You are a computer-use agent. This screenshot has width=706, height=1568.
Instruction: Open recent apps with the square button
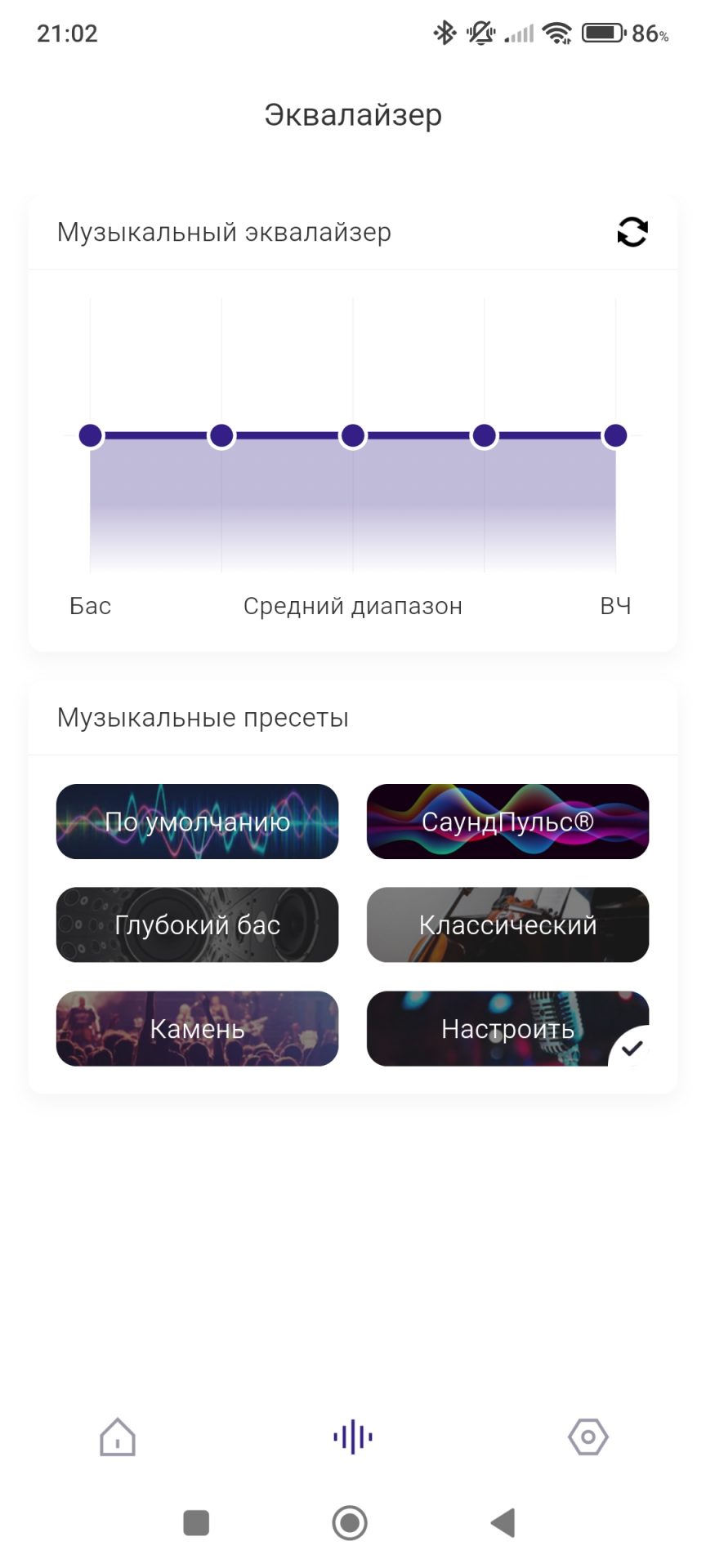196,1523
